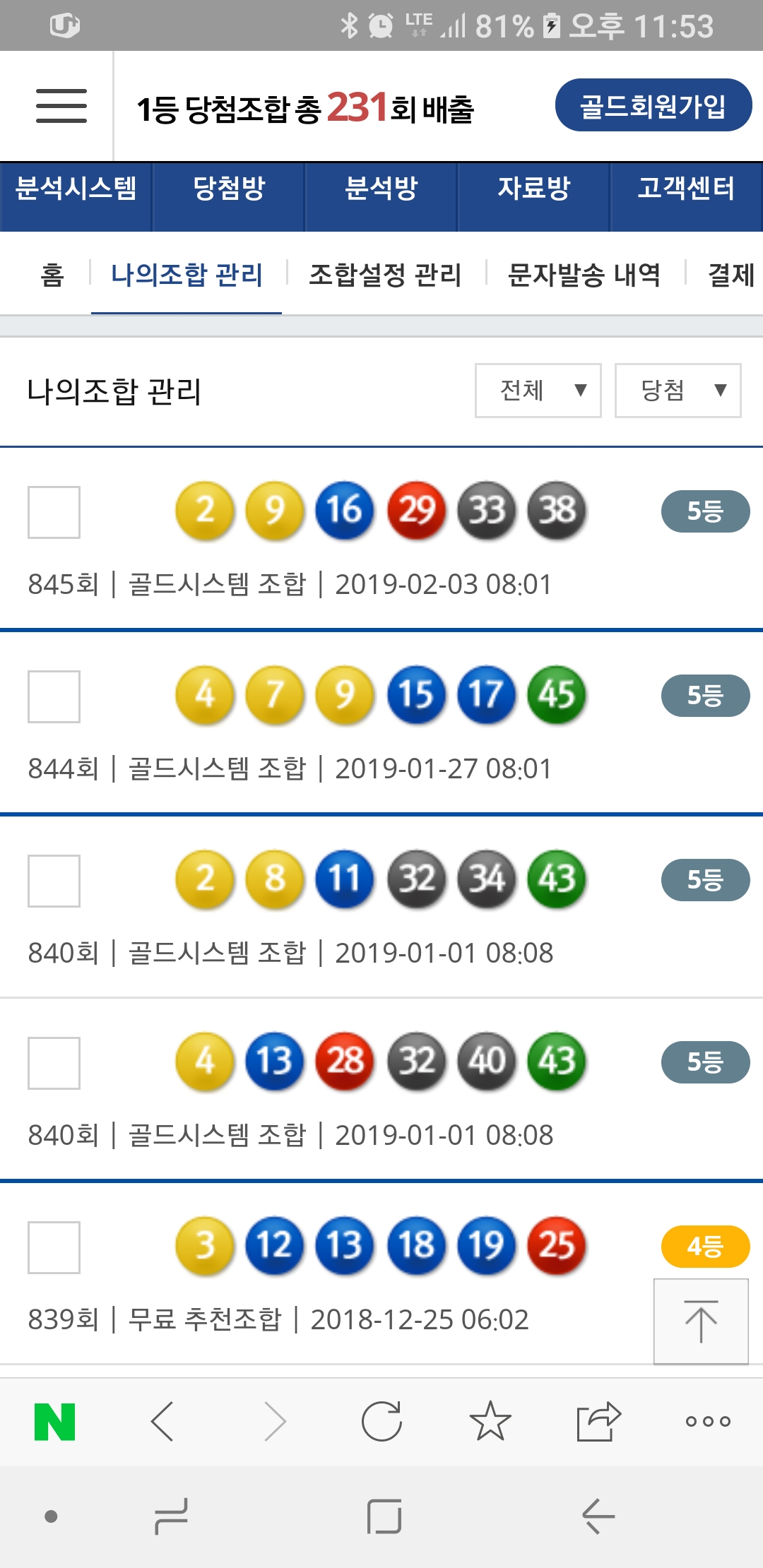Viewport: 763px width, 1568px height.
Task: Bookmark this page with the star icon
Action: coord(490,1421)
